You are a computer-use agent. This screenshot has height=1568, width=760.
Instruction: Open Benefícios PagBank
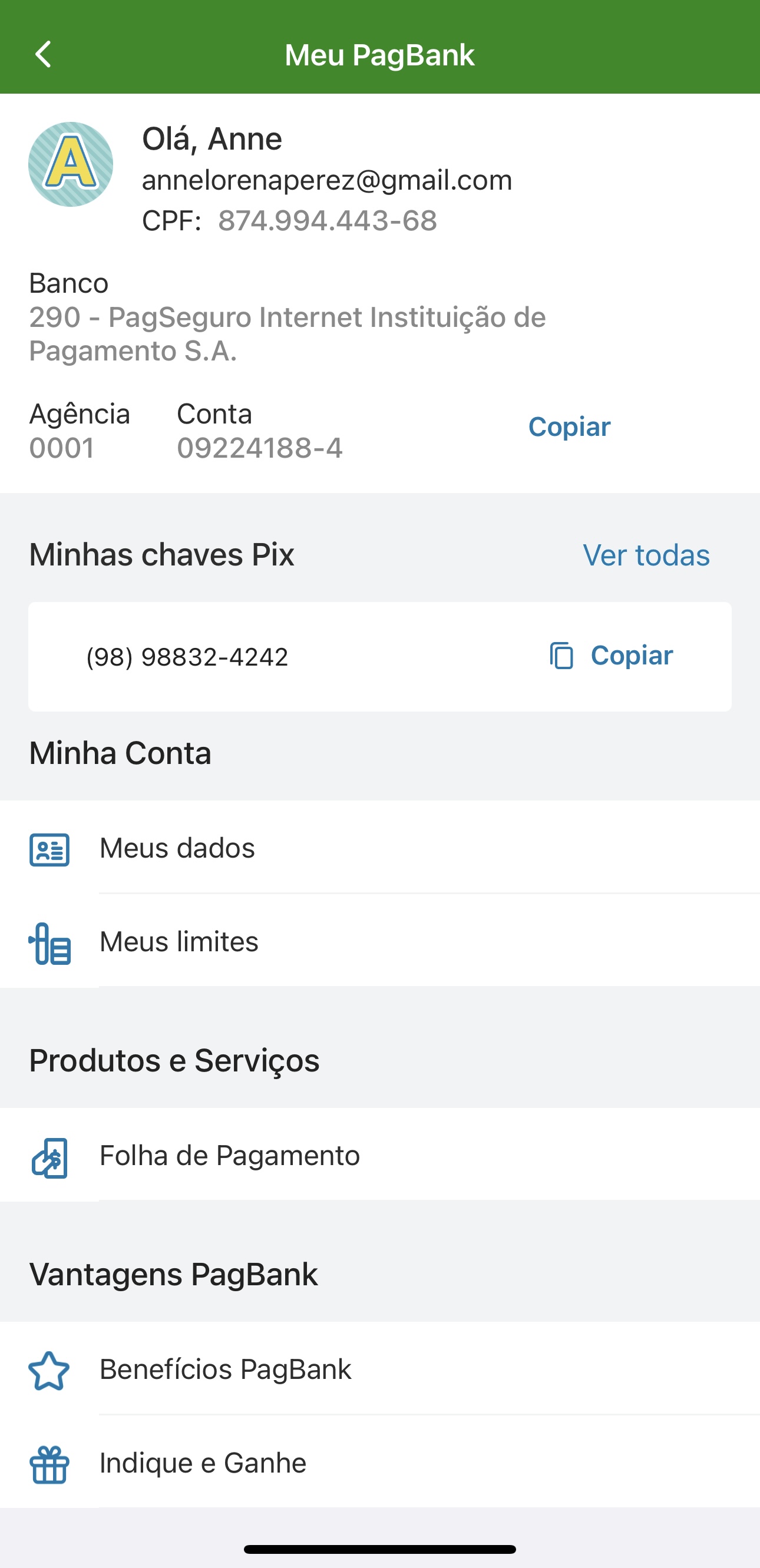coord(225,1369)
